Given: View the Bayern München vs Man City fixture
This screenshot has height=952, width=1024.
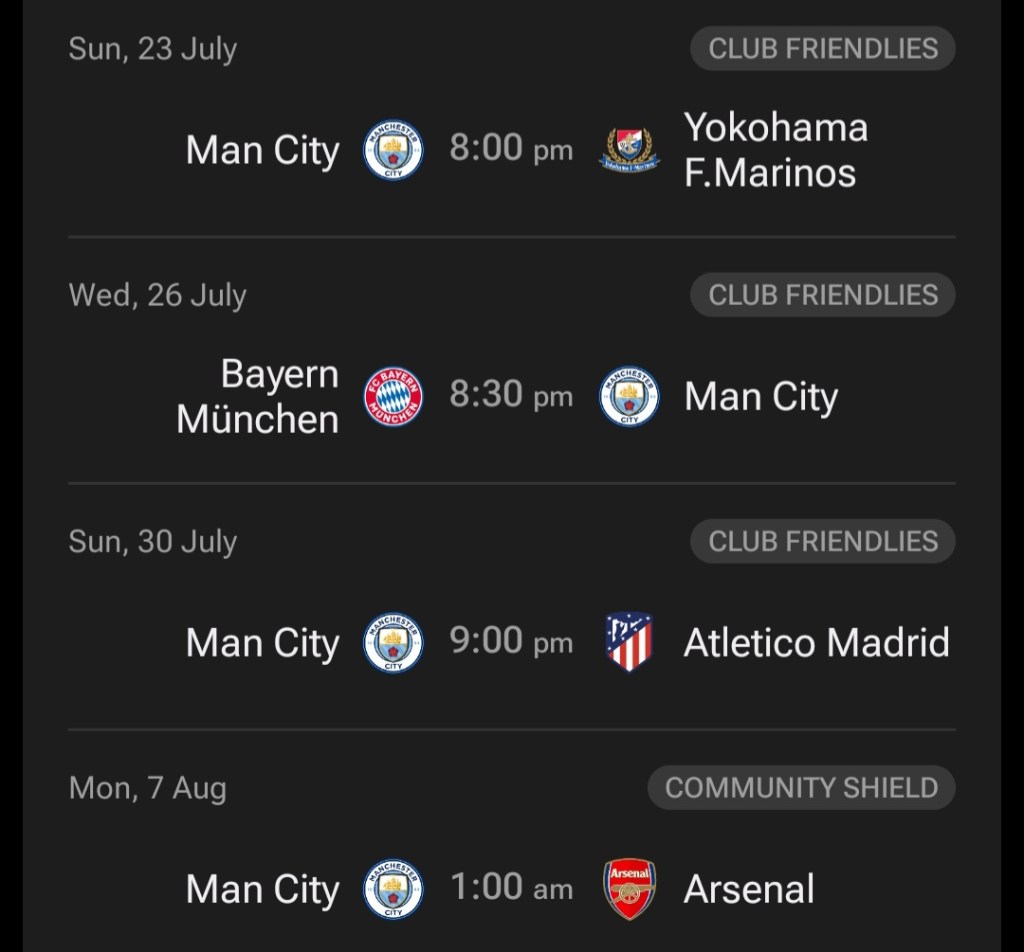Looking at the screenshot, I should 511,396.
